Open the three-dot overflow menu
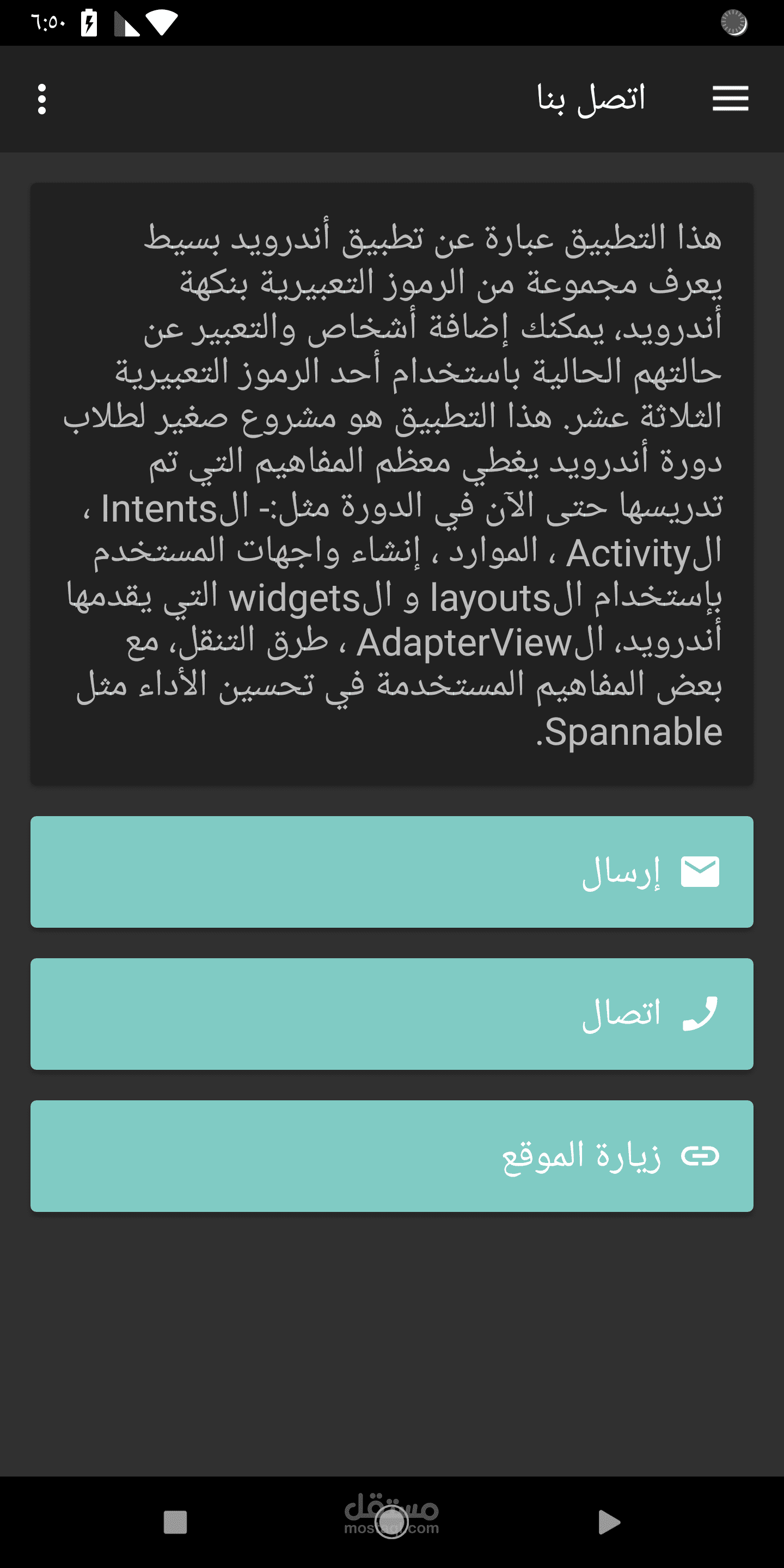The image size is (784, 1568). 41,99
